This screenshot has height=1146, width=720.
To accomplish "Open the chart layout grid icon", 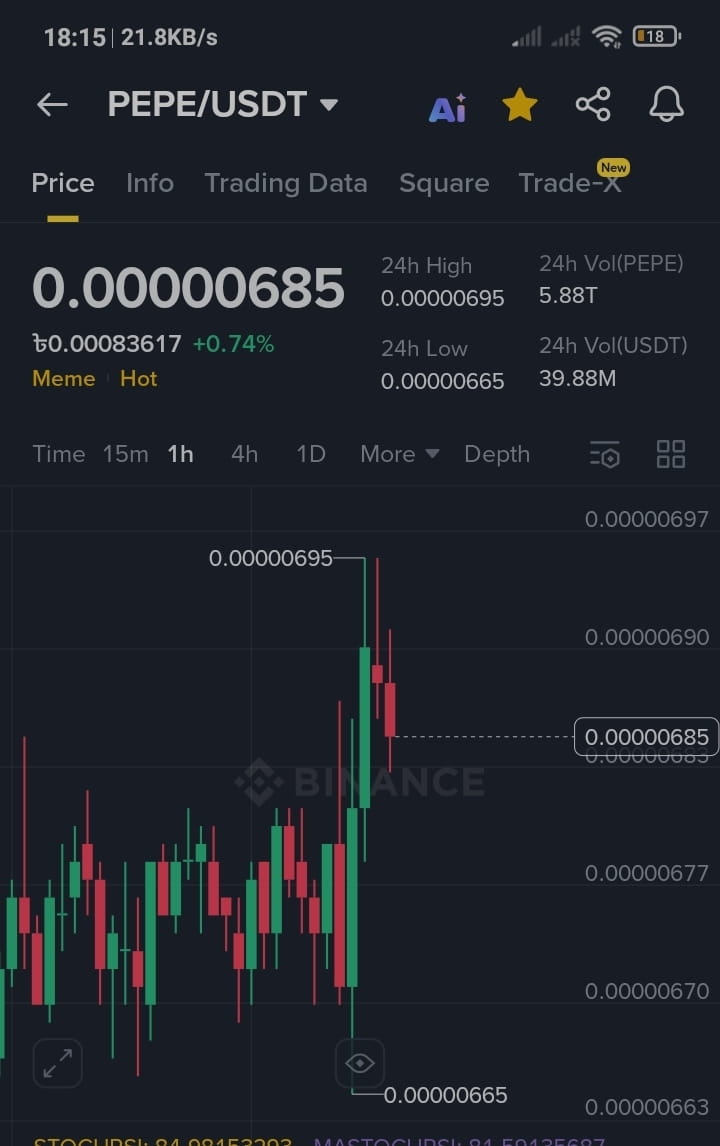I will [x=671, y=454].
